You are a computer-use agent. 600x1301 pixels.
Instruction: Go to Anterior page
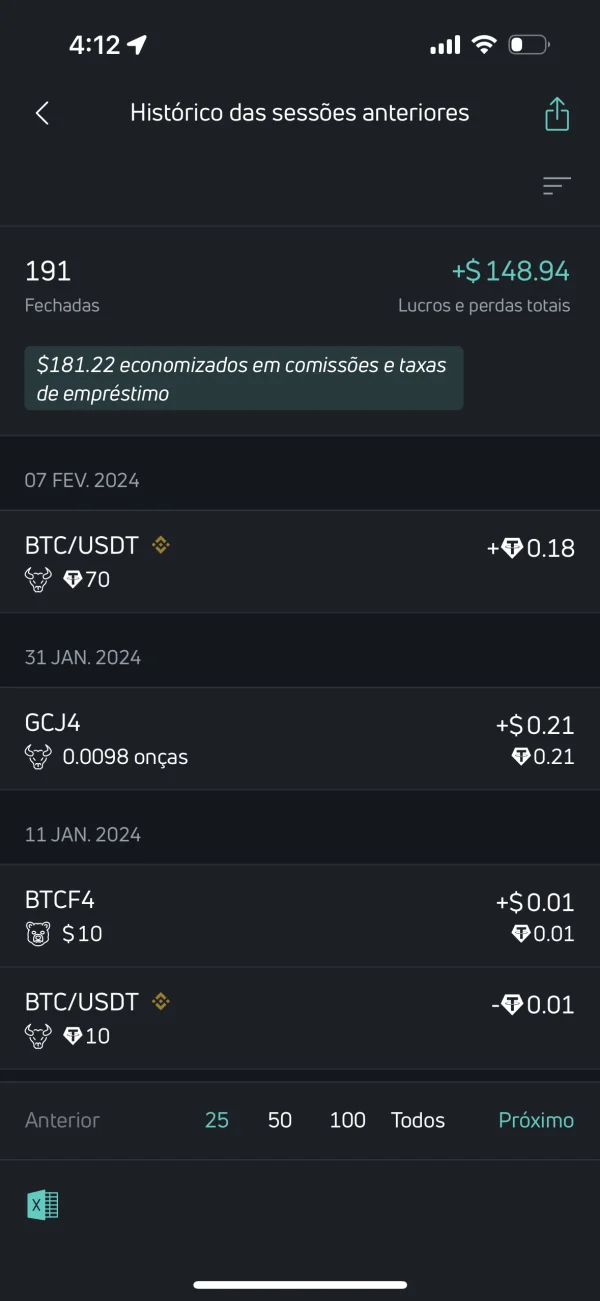pos(62,1120)
